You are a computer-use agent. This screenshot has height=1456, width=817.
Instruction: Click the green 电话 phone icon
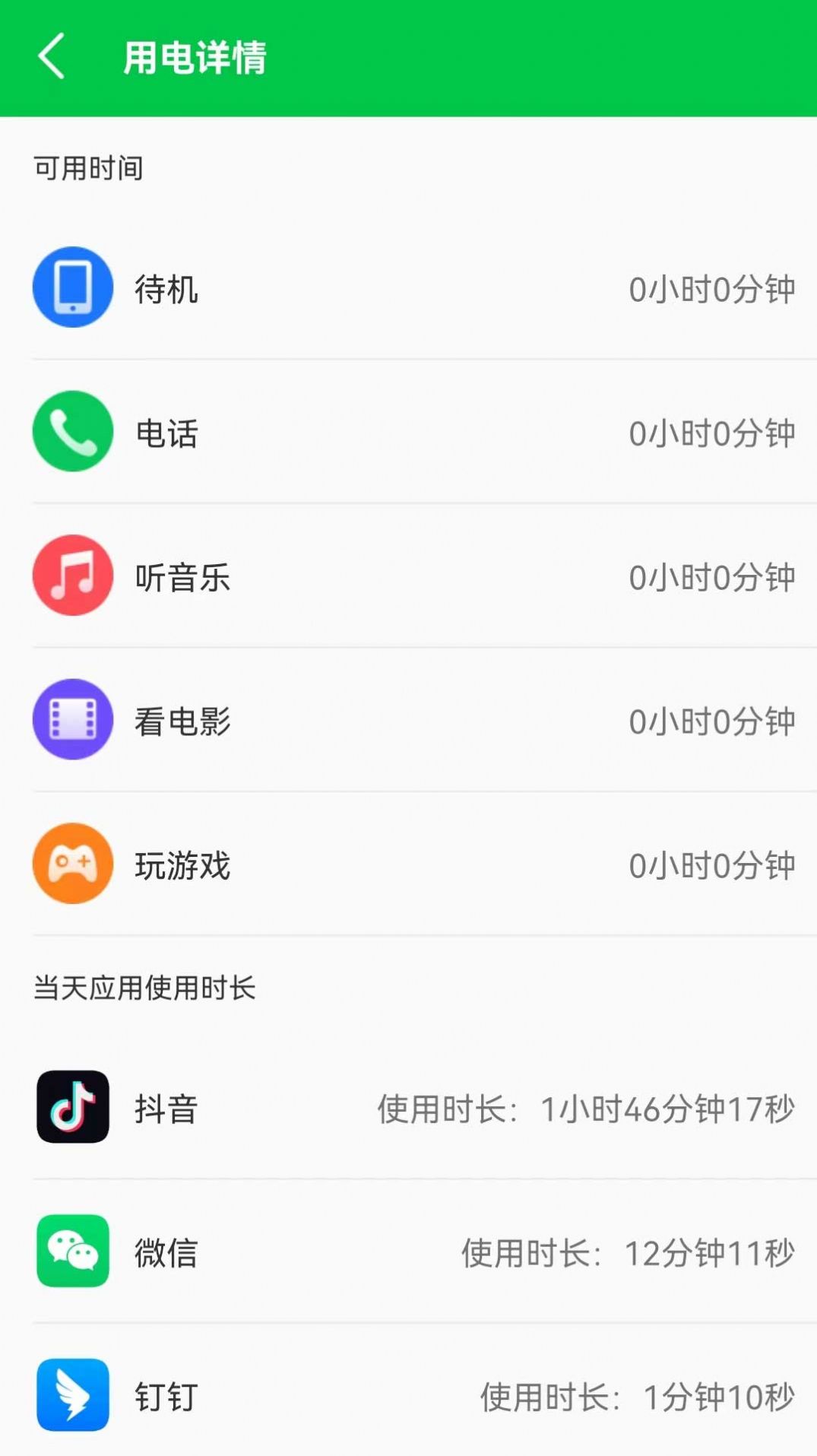[x=72, y=431]
